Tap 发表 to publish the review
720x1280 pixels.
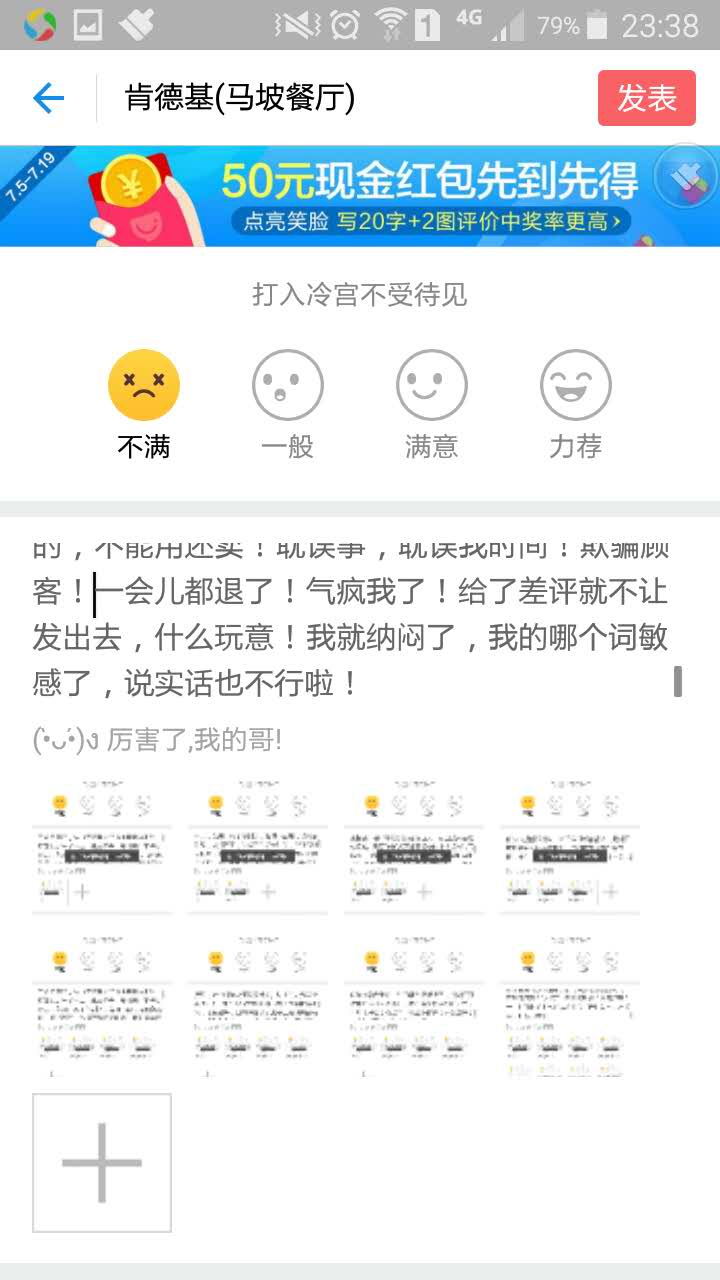646,98
